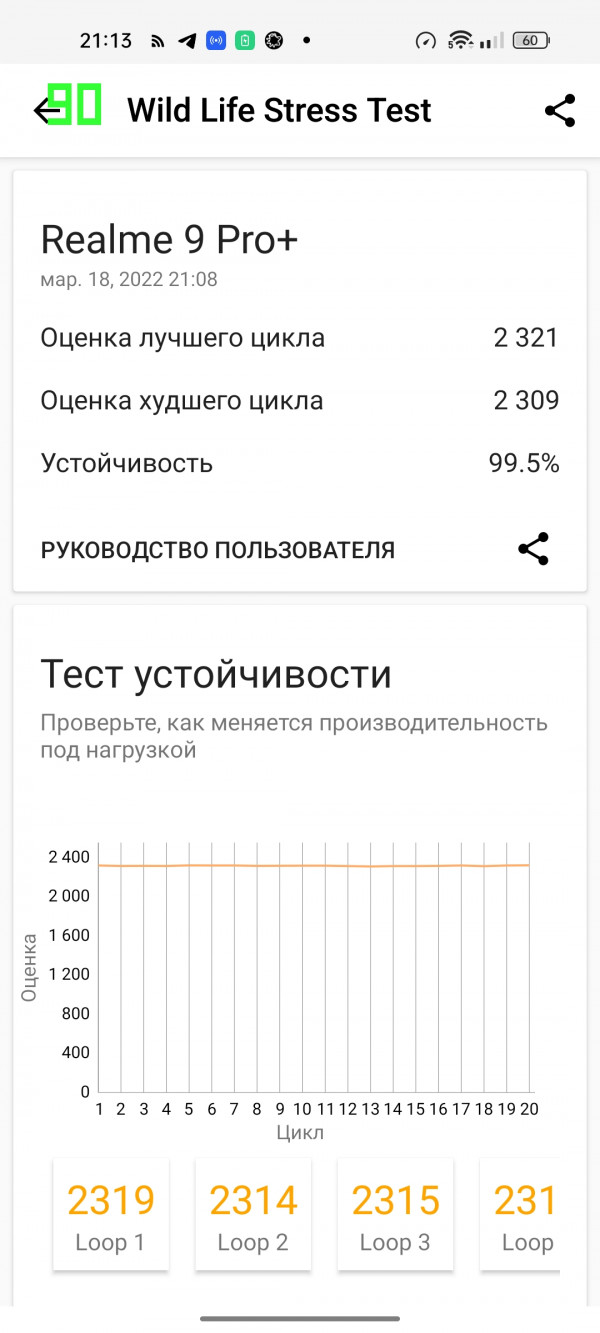Share the Realme 9 Pro+ result card

click(534, 549)
